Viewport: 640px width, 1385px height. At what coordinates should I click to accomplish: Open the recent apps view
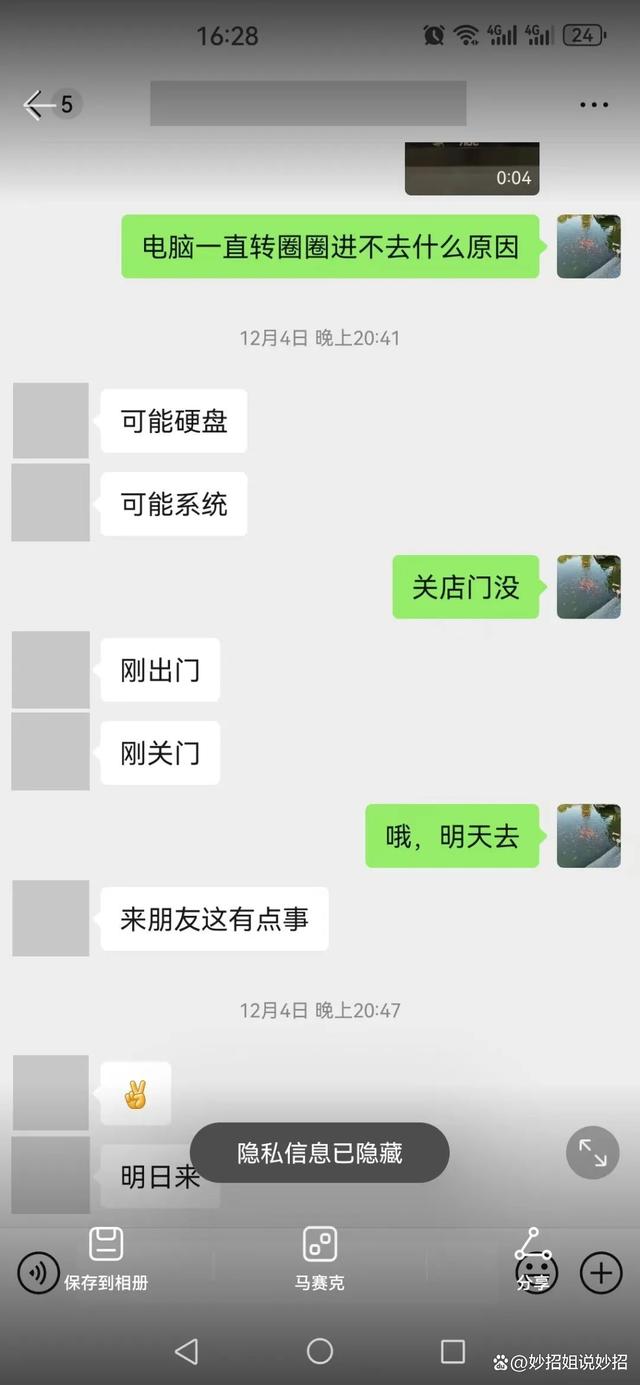pos(453,1351)
